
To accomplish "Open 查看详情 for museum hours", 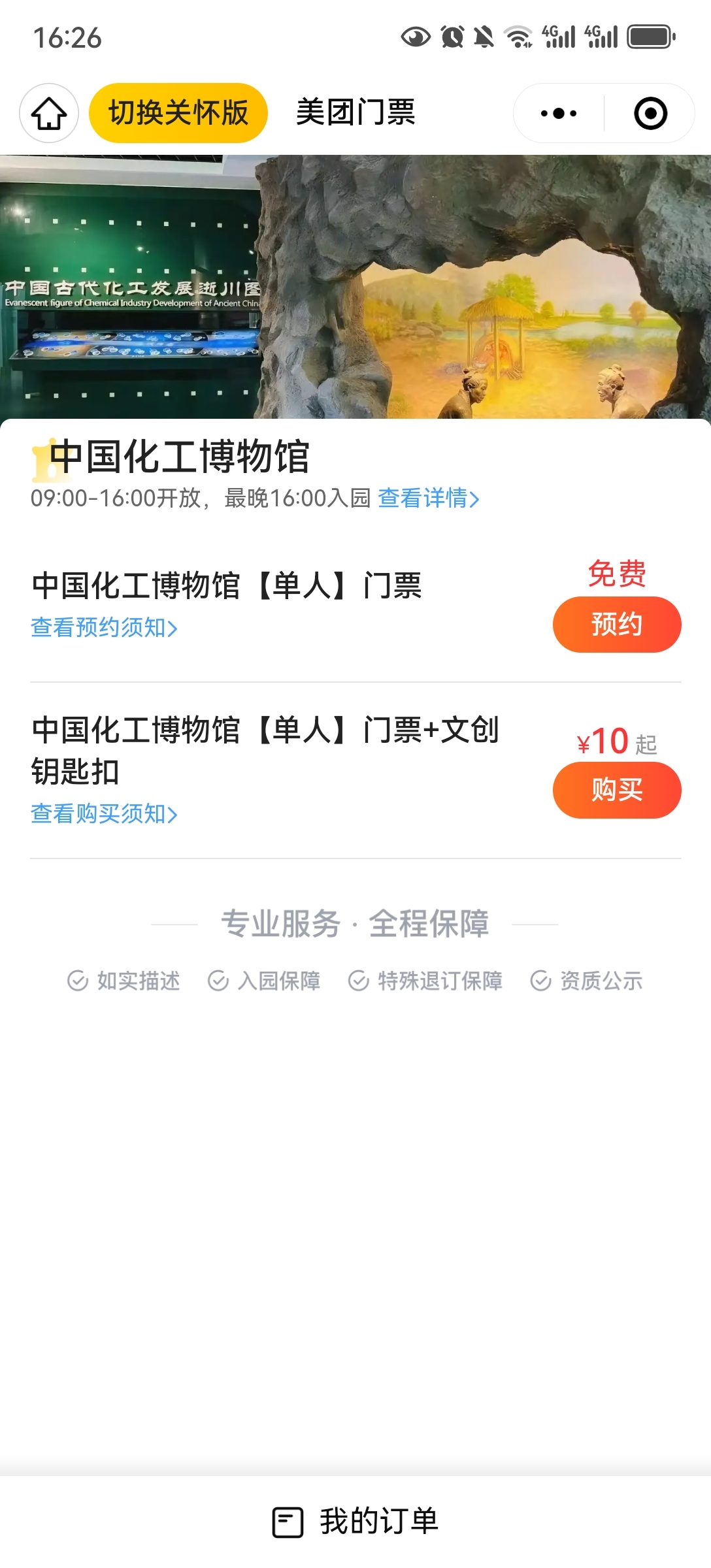I will 428,498.
